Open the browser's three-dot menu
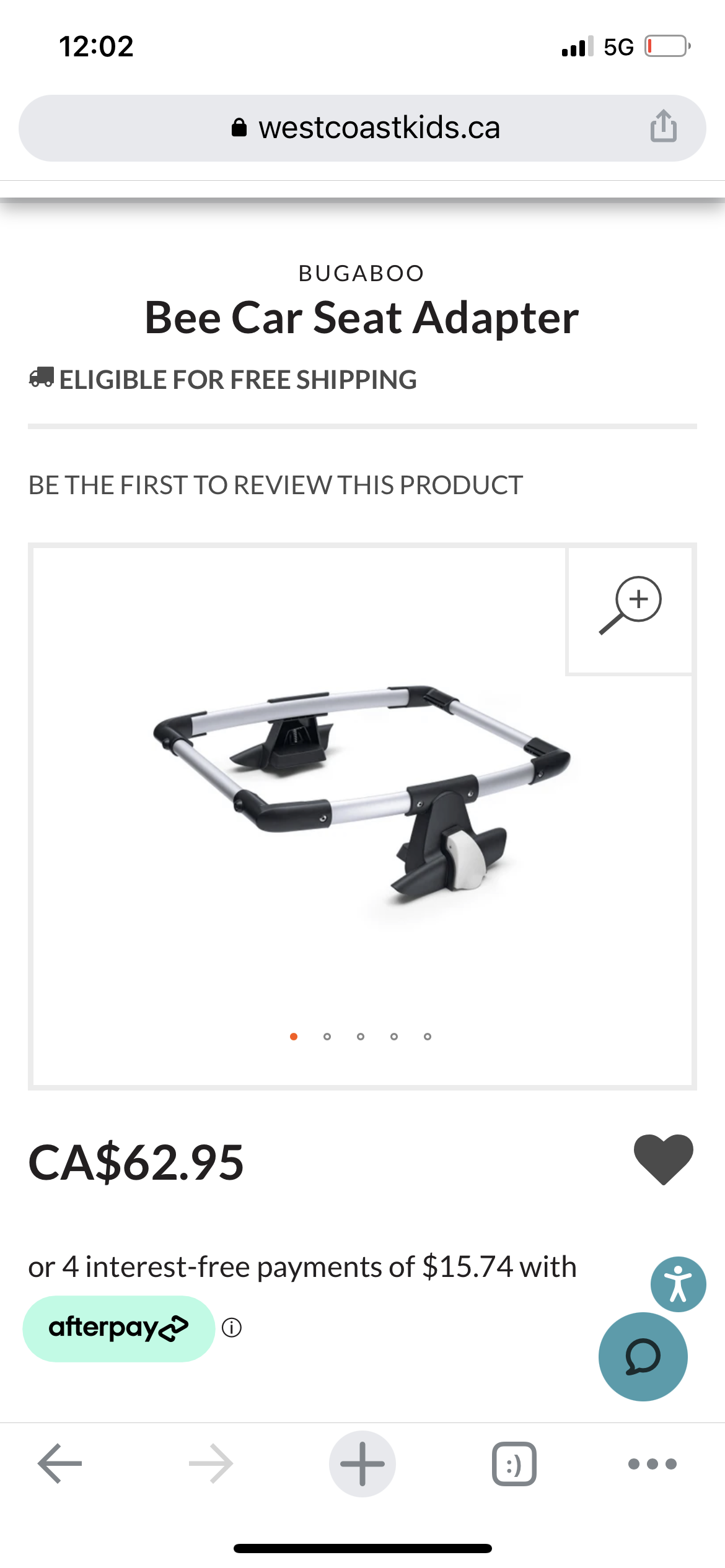 point(652,1464)
